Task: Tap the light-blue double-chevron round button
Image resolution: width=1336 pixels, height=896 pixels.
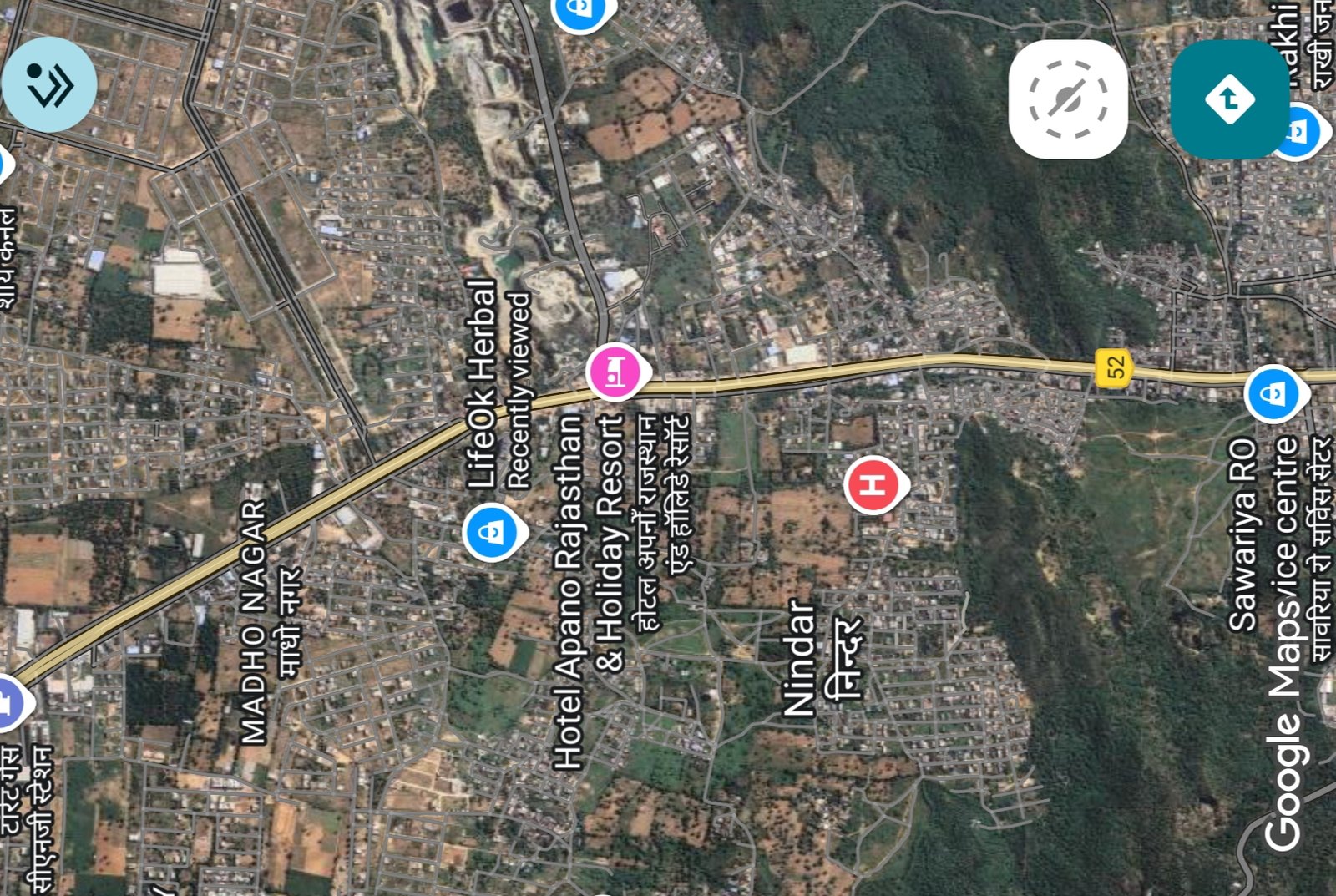Action: click(49, 84)
